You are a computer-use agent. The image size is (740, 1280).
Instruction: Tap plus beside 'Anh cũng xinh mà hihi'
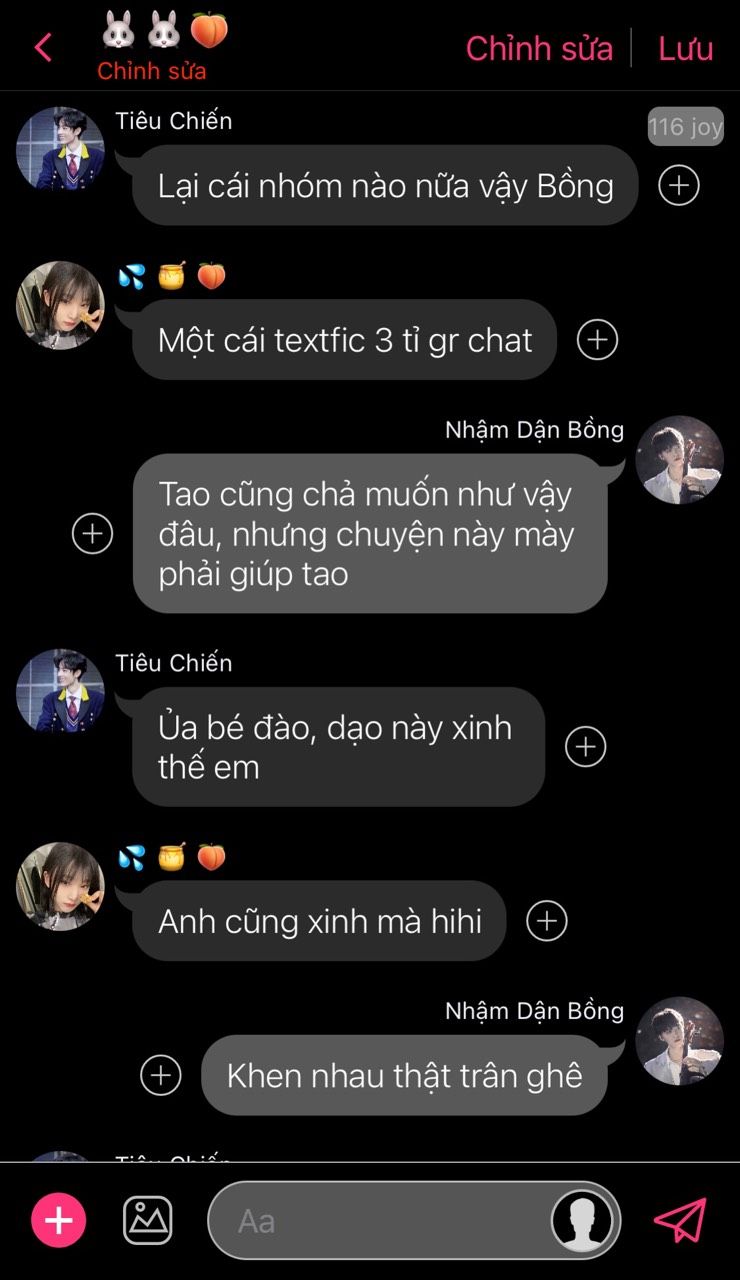click(547, 921)
